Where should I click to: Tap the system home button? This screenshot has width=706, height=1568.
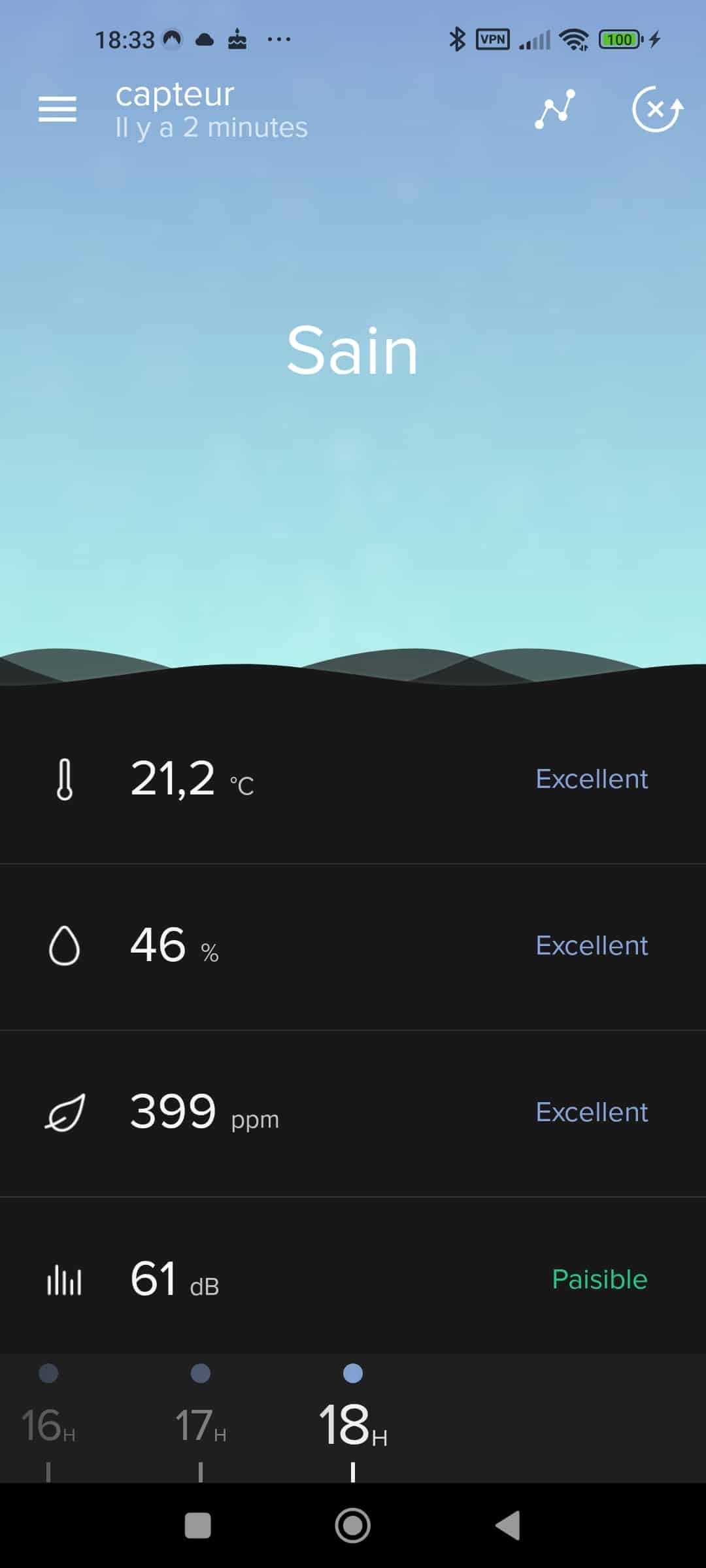click(x=353, y=1526)
